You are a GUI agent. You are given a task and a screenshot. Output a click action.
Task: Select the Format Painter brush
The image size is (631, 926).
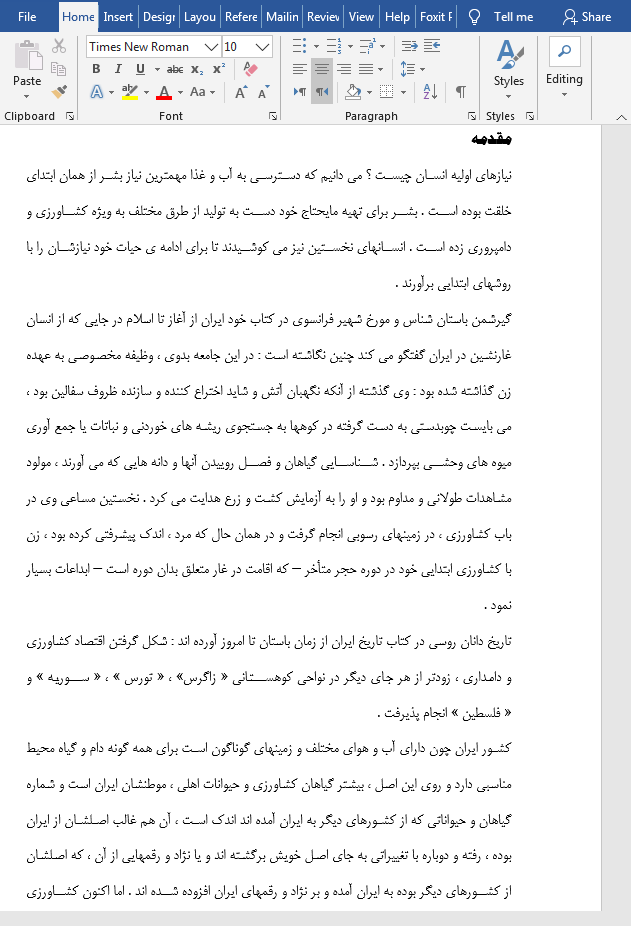[59, 92]
